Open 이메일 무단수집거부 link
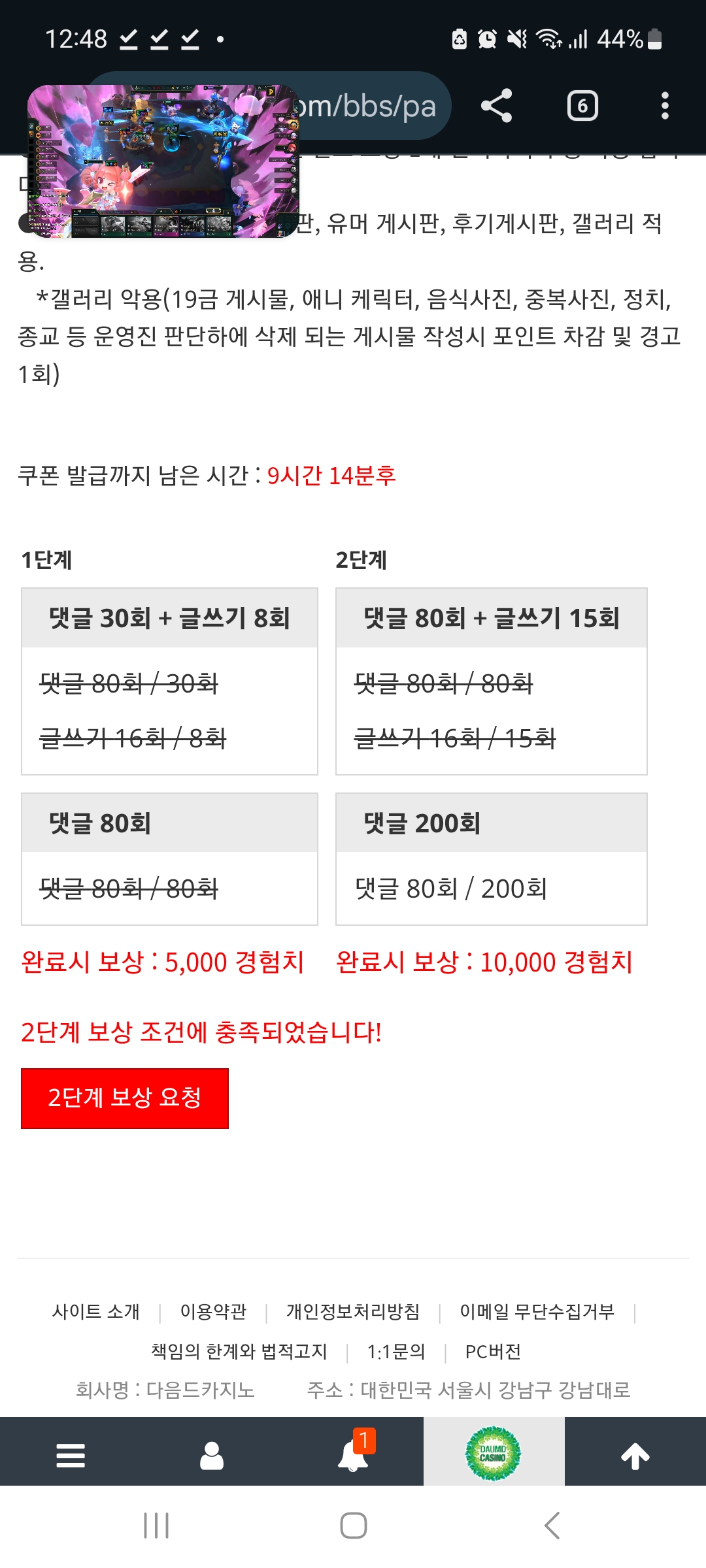The image size is (706, 1568). tap(537, 1311)
